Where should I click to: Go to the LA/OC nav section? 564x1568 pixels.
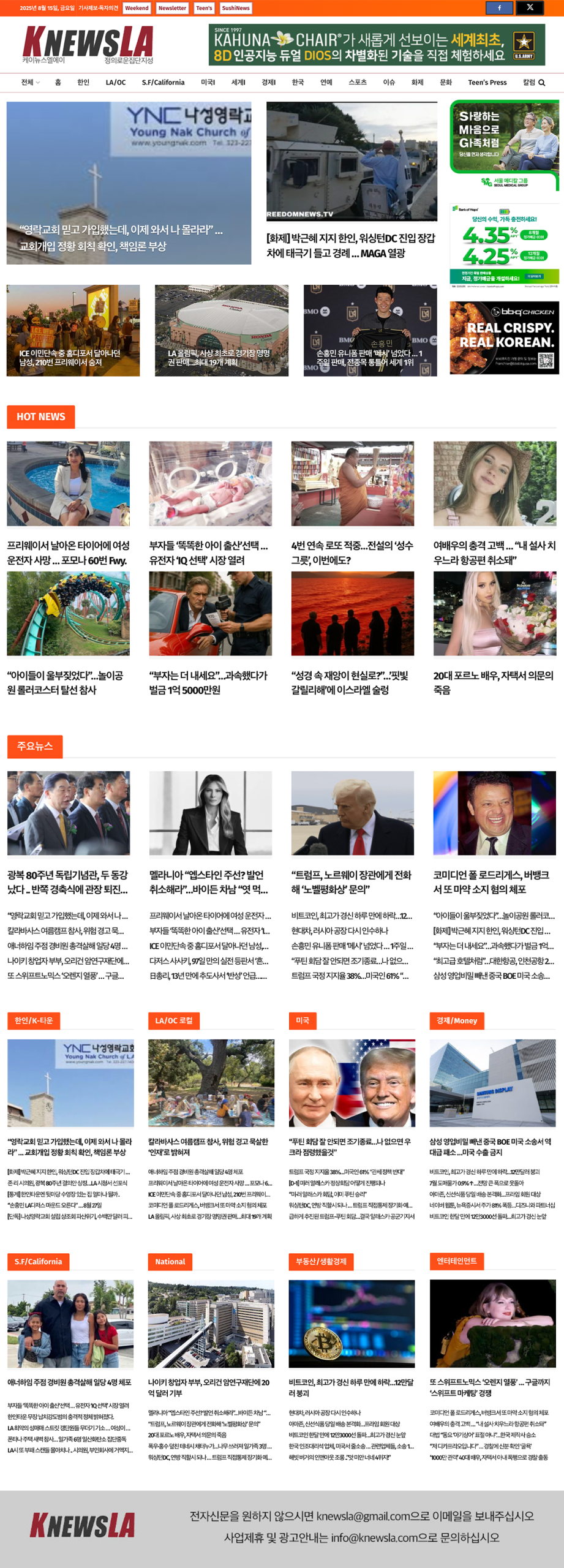click(x=115, y=83)
